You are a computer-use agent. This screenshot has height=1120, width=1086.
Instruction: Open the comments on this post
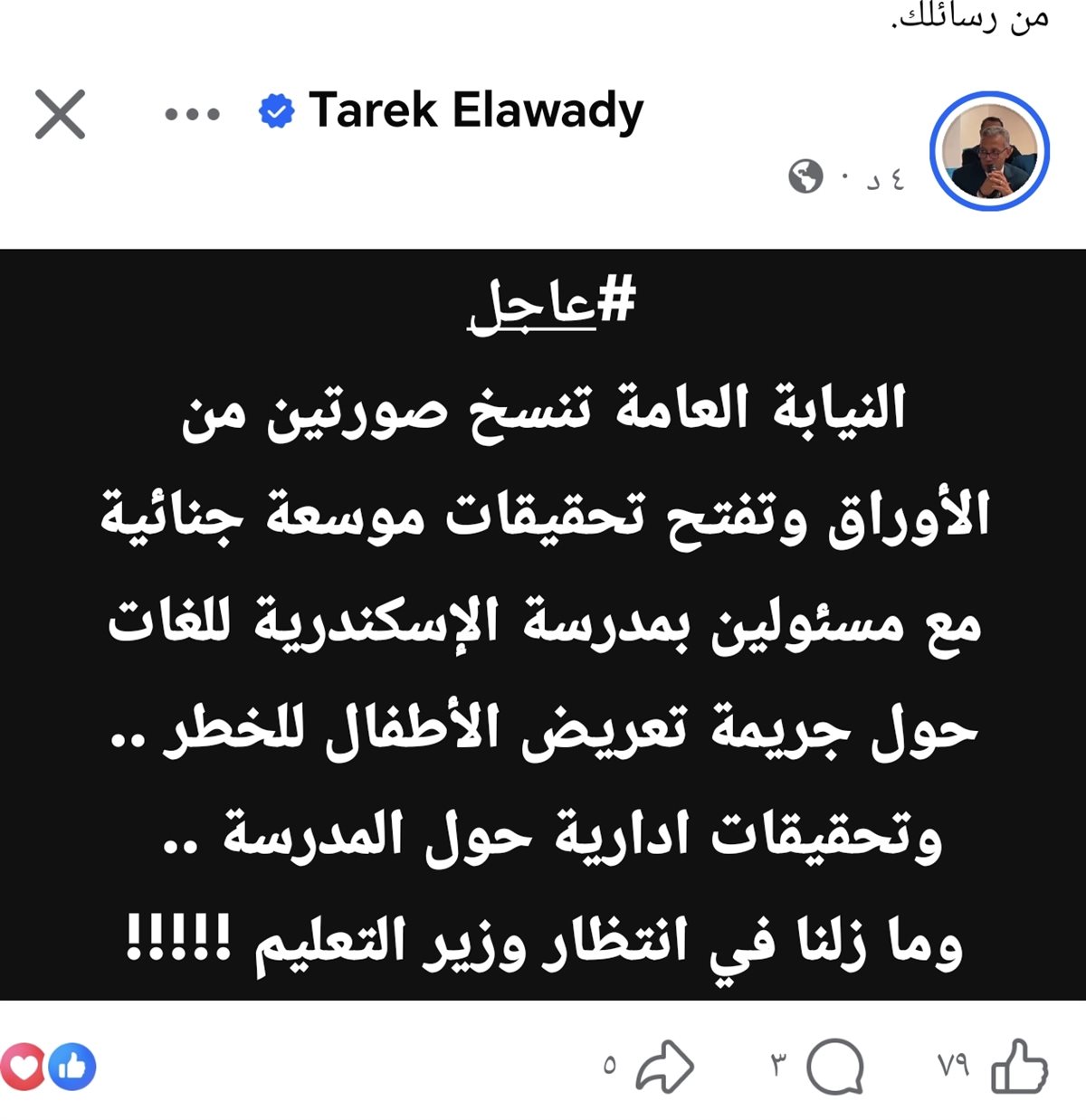pos(834,1068)
